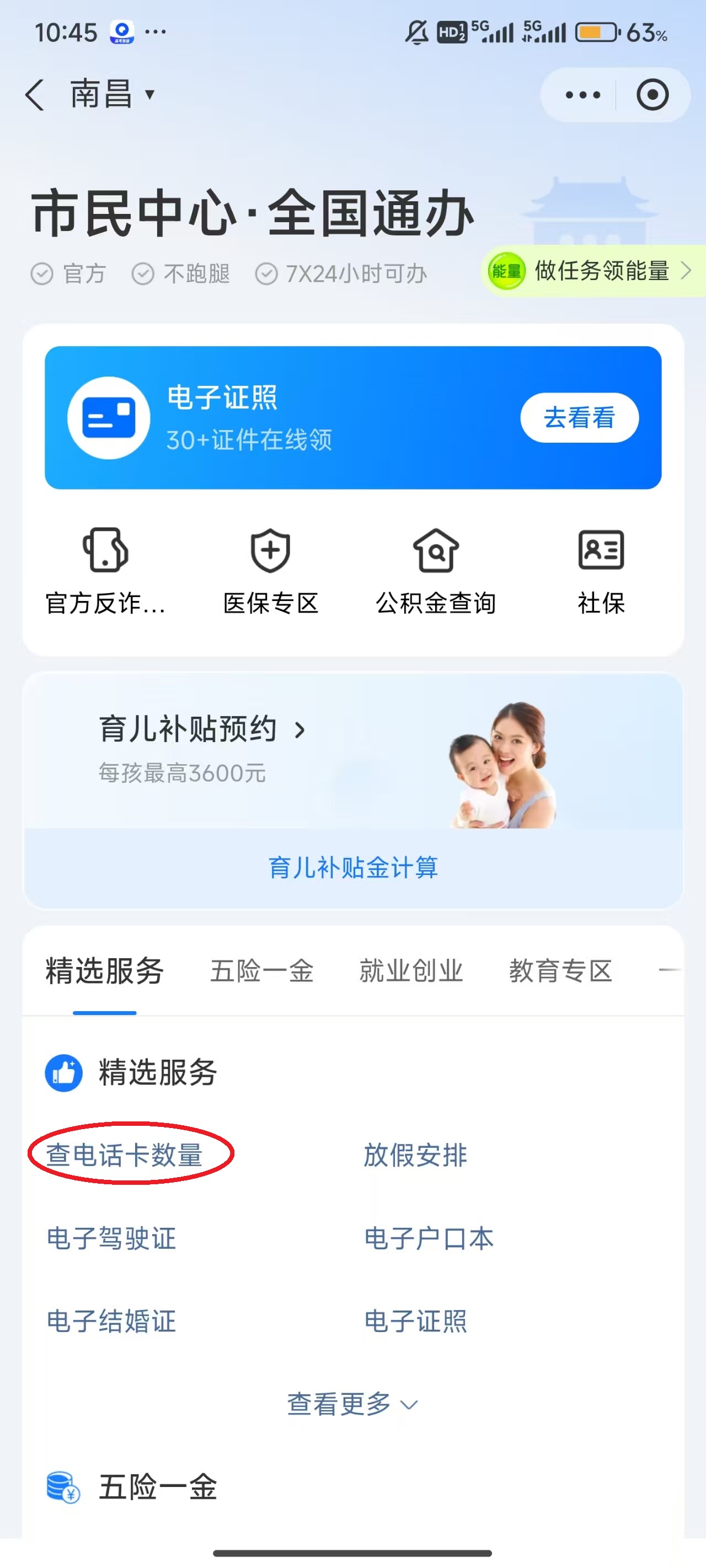Expand 查看更多 services
The width and height of the screenshot is (706, 1568).
[352, 1404]
